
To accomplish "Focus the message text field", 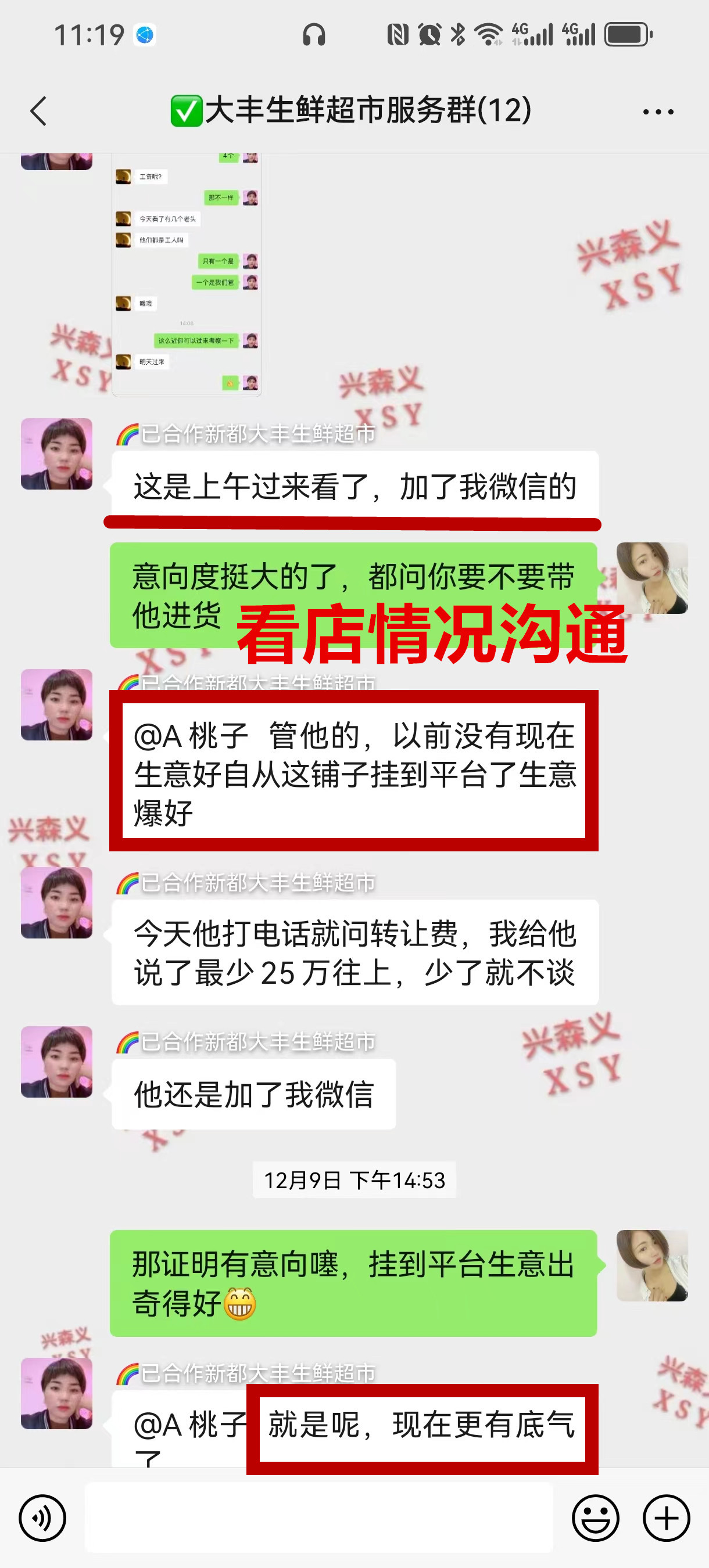I will point(318,1517).
